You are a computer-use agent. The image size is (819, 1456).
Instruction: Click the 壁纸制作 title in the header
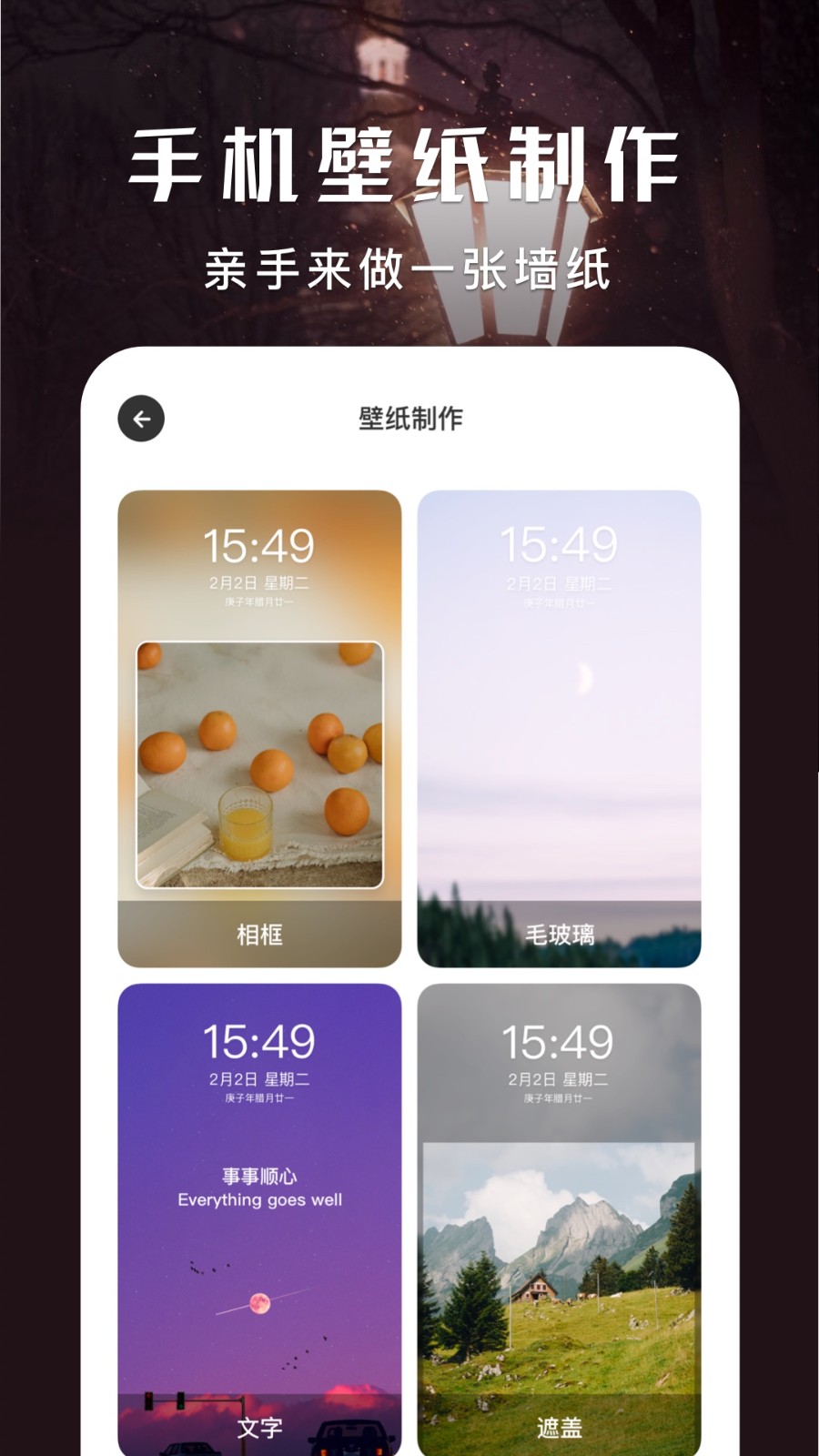pyautogui.click(x=409, y=419)
